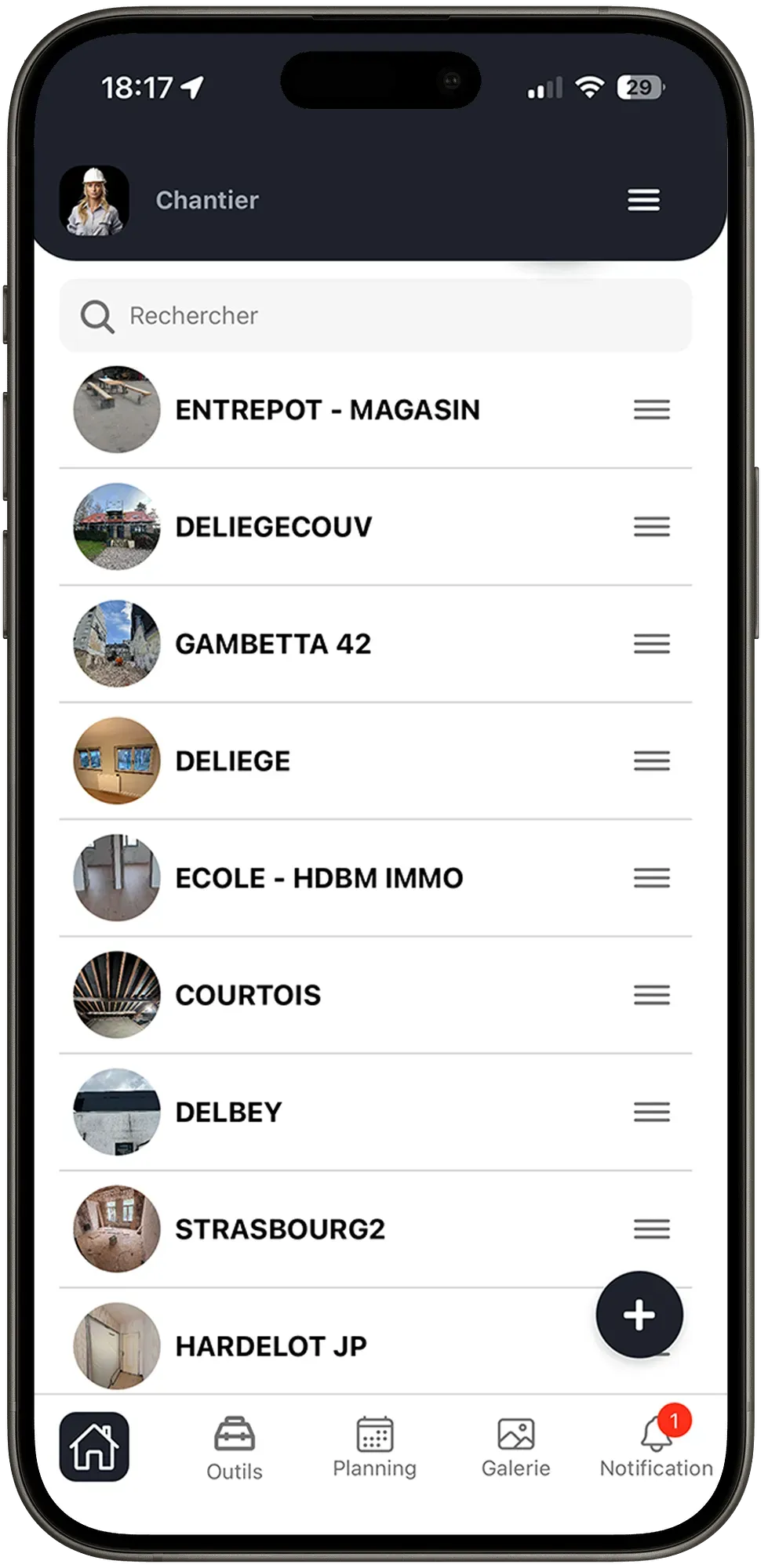Open the Galerie image icon
Viewport: 768px width, 1568px height.
515,1432
